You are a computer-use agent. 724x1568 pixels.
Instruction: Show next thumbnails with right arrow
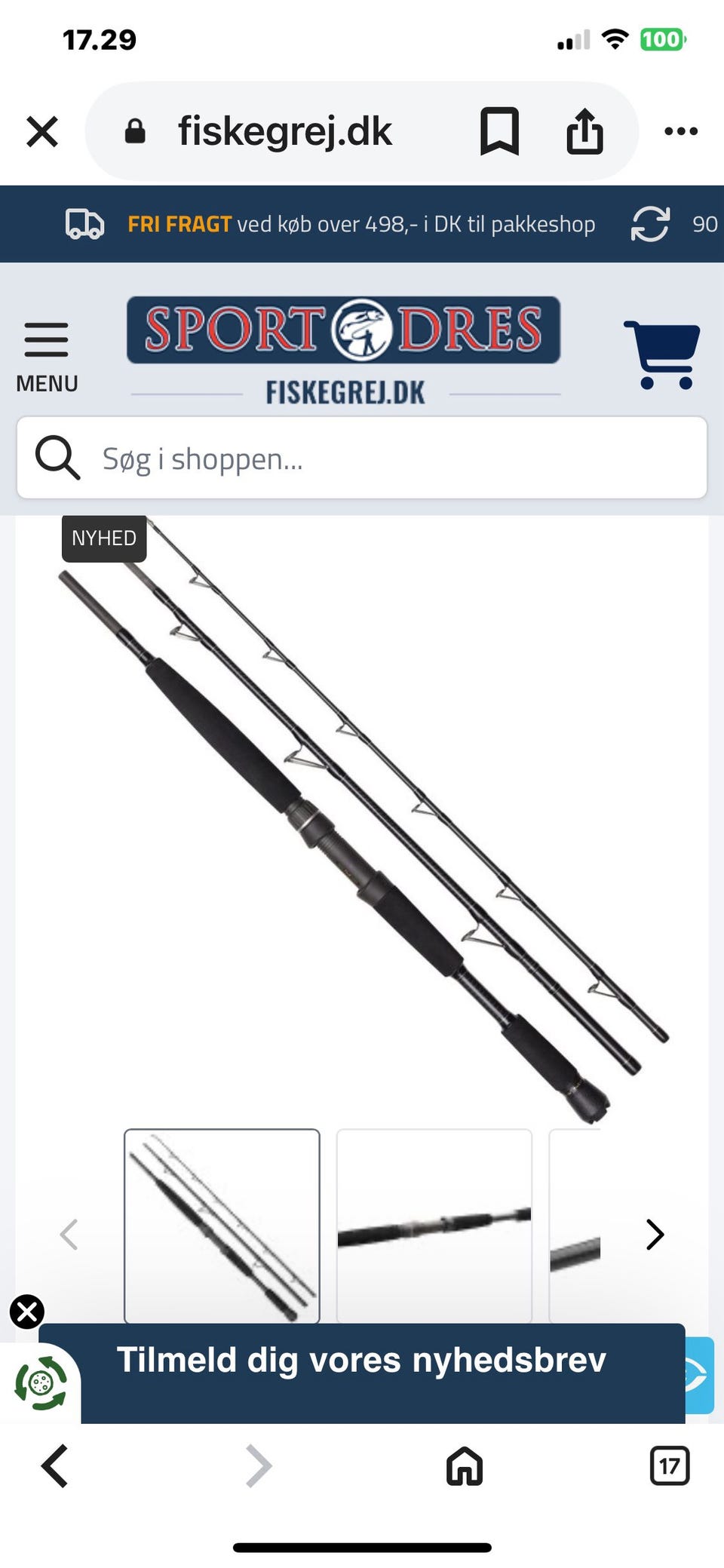[655, 1235]
